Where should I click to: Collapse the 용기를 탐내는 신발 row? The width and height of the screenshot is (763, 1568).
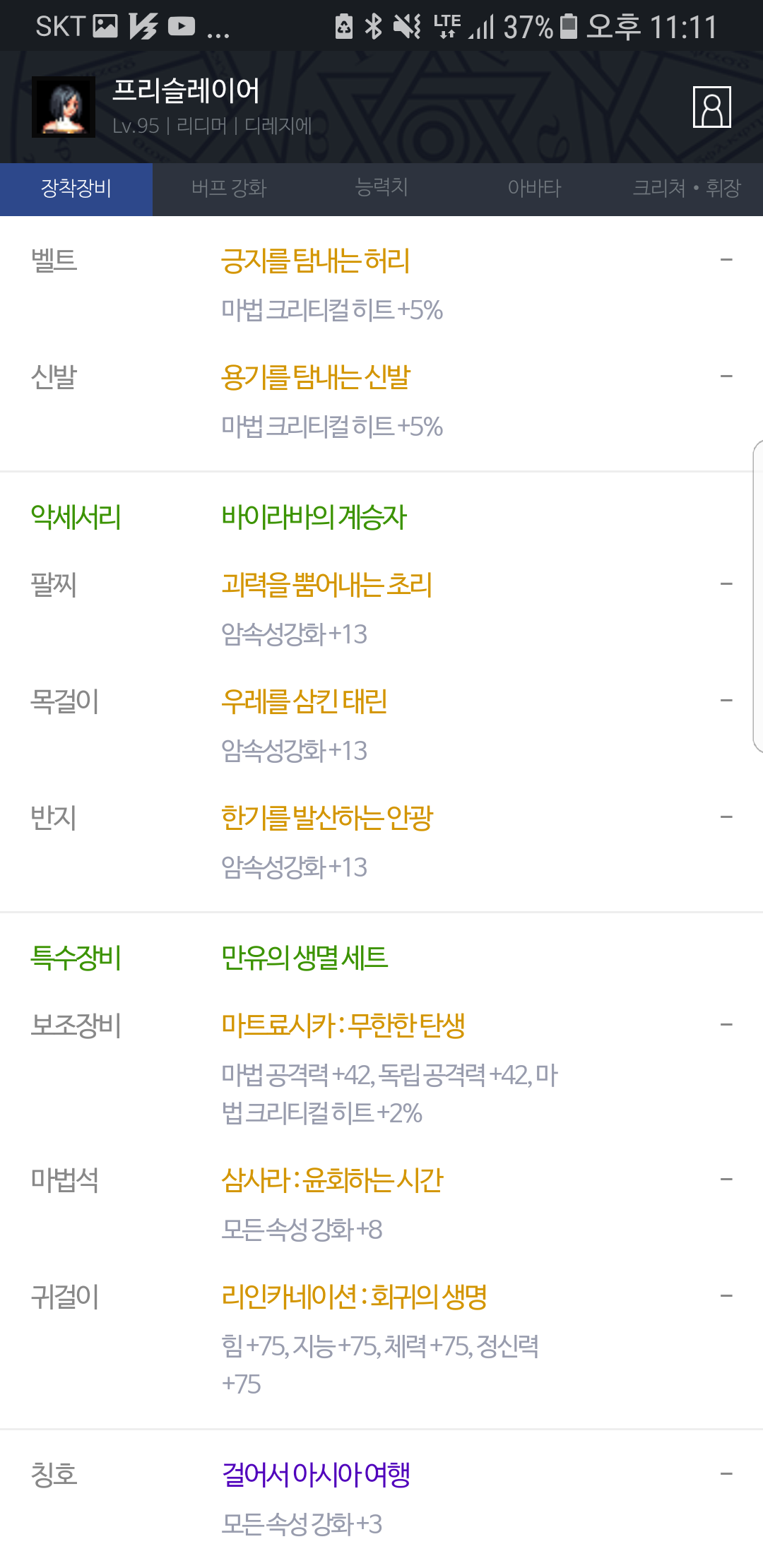click(726, 376)
